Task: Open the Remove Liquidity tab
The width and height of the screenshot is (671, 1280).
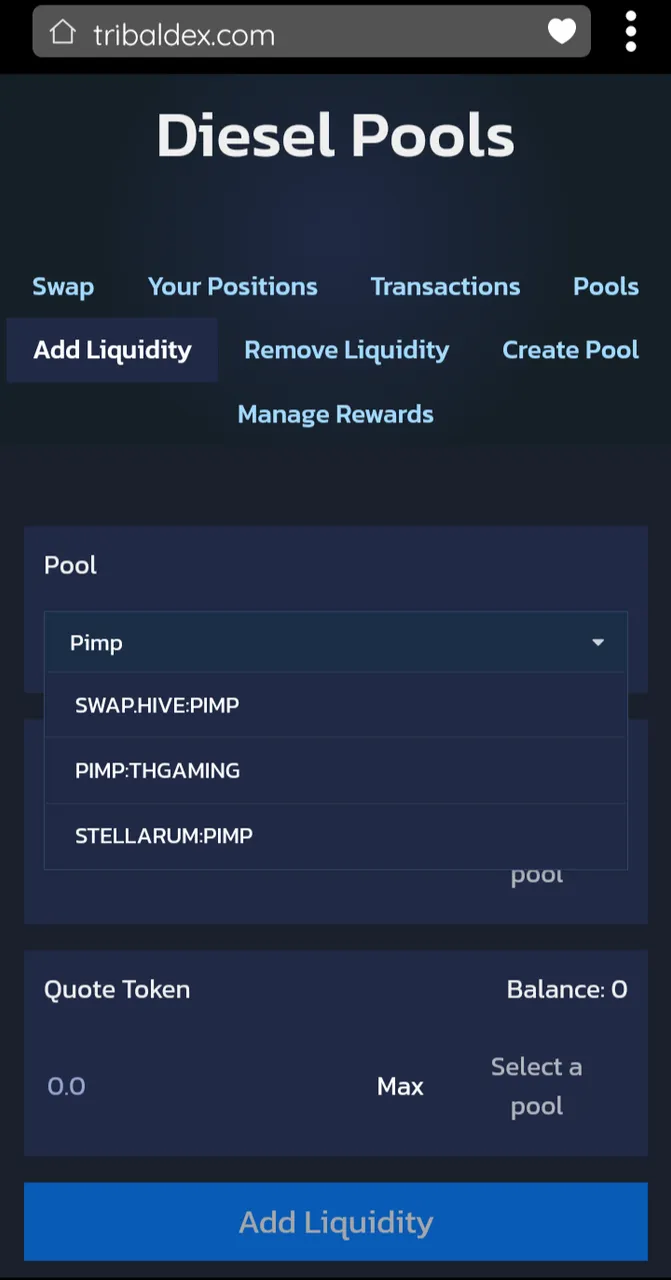Action: [x=346, y=350]
